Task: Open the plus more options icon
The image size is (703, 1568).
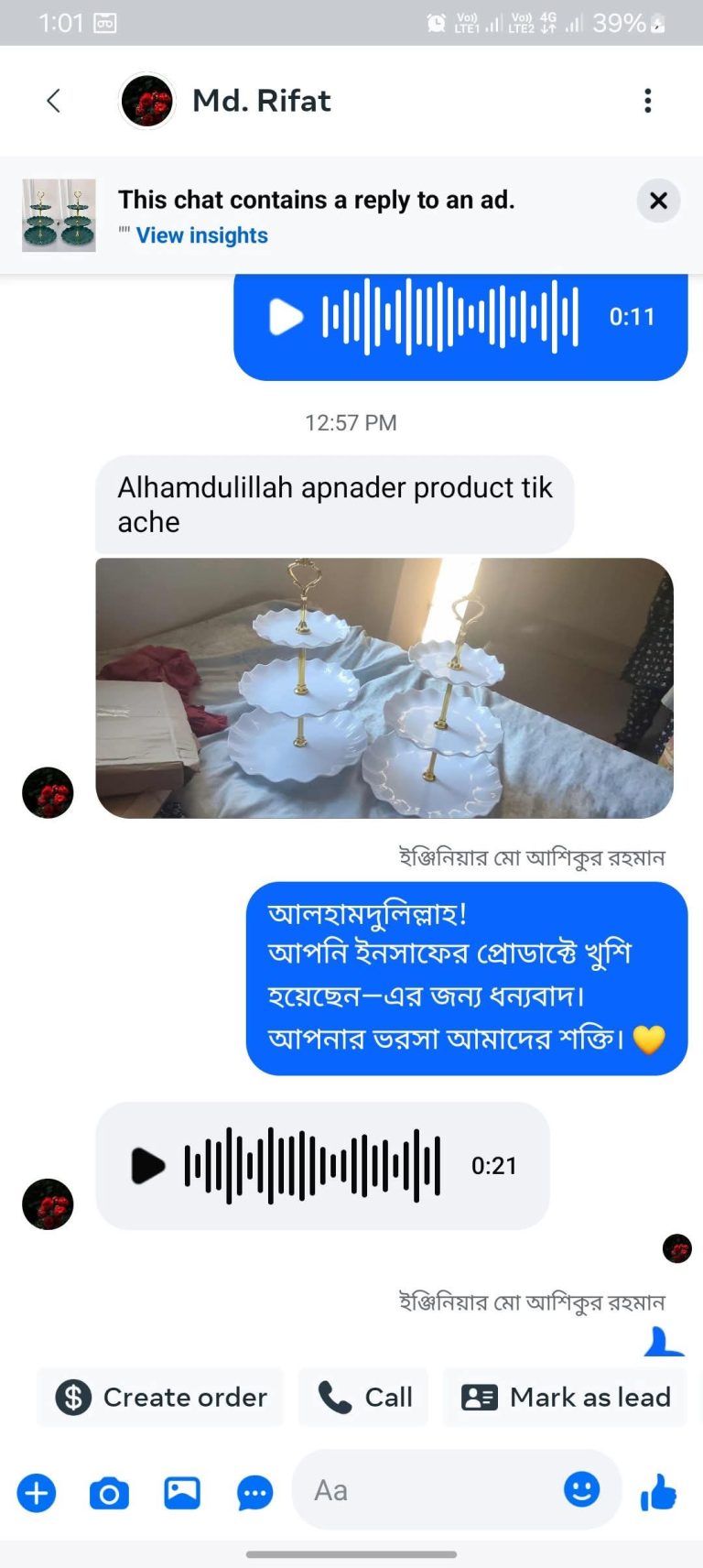Action: click(37, 1493)
